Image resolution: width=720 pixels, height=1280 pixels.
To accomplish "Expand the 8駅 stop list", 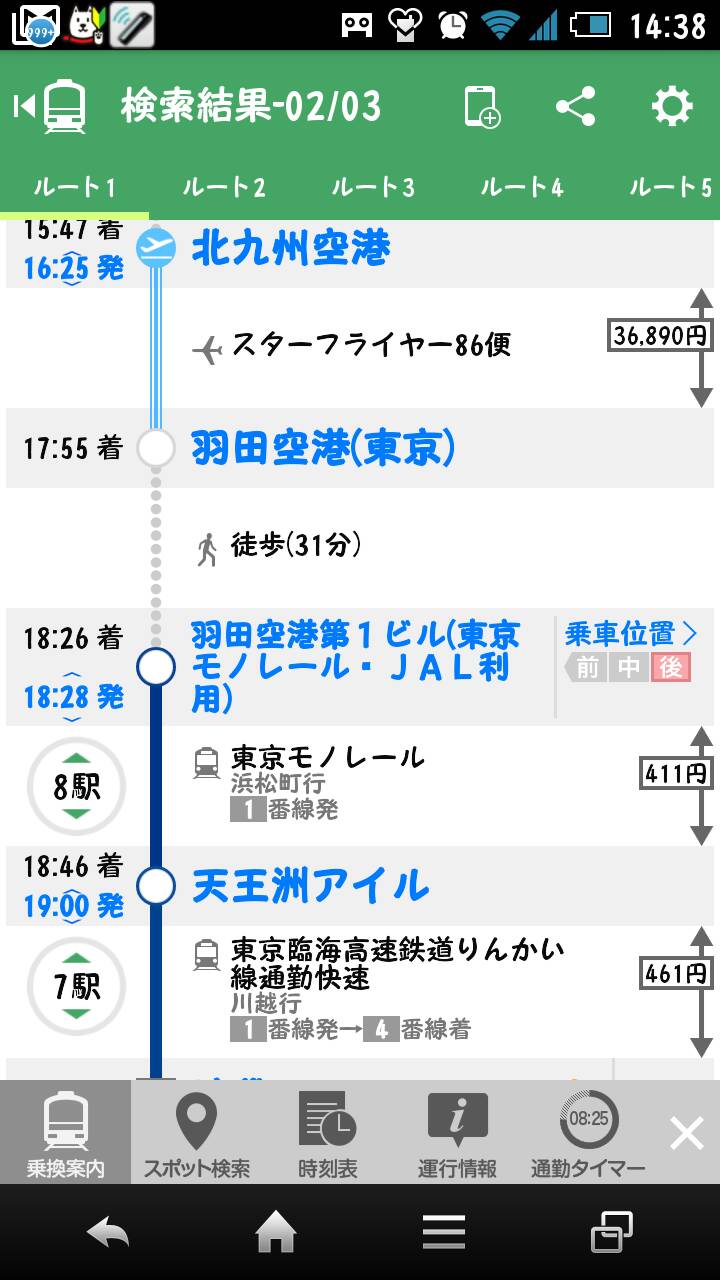I will coord(77,787).
